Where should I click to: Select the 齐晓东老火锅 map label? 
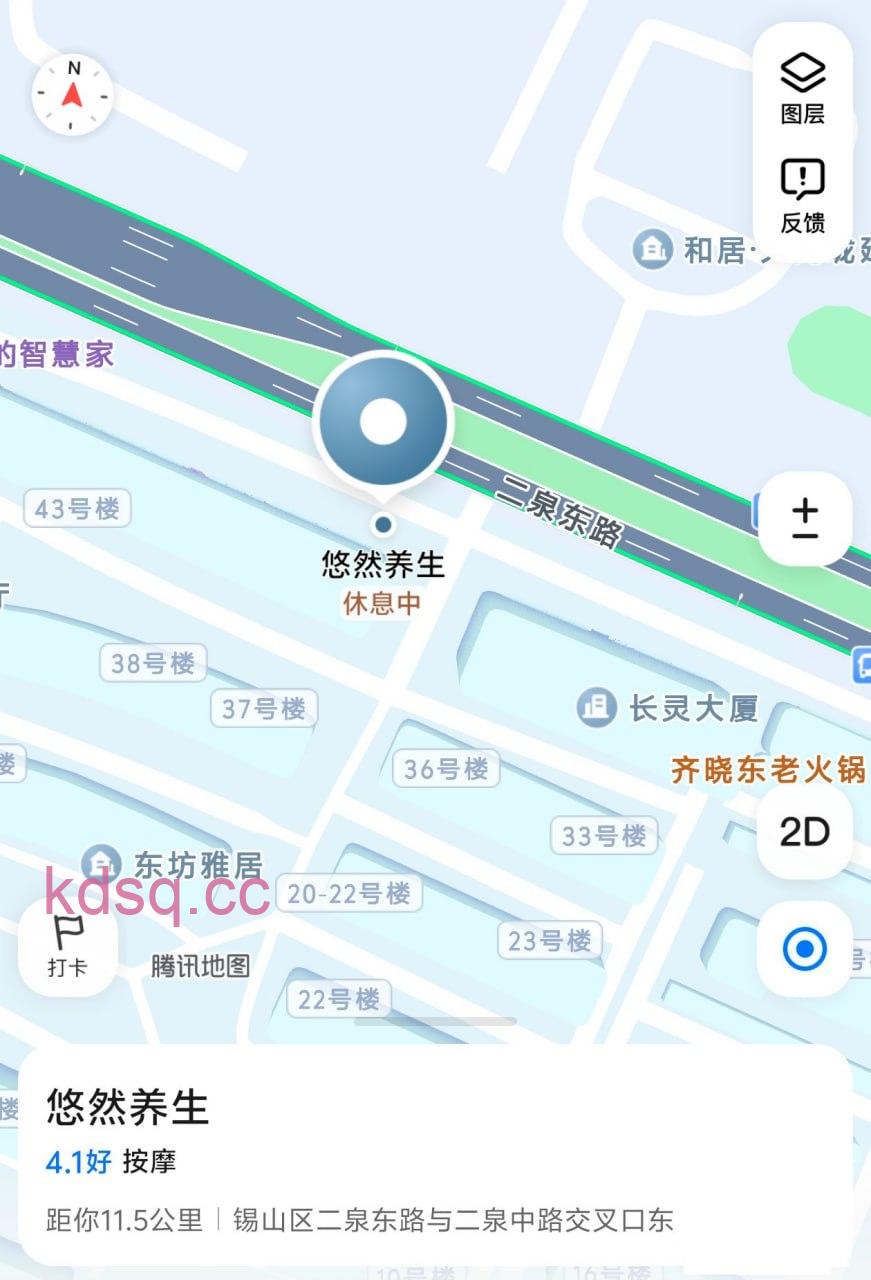tap(767, 770)
